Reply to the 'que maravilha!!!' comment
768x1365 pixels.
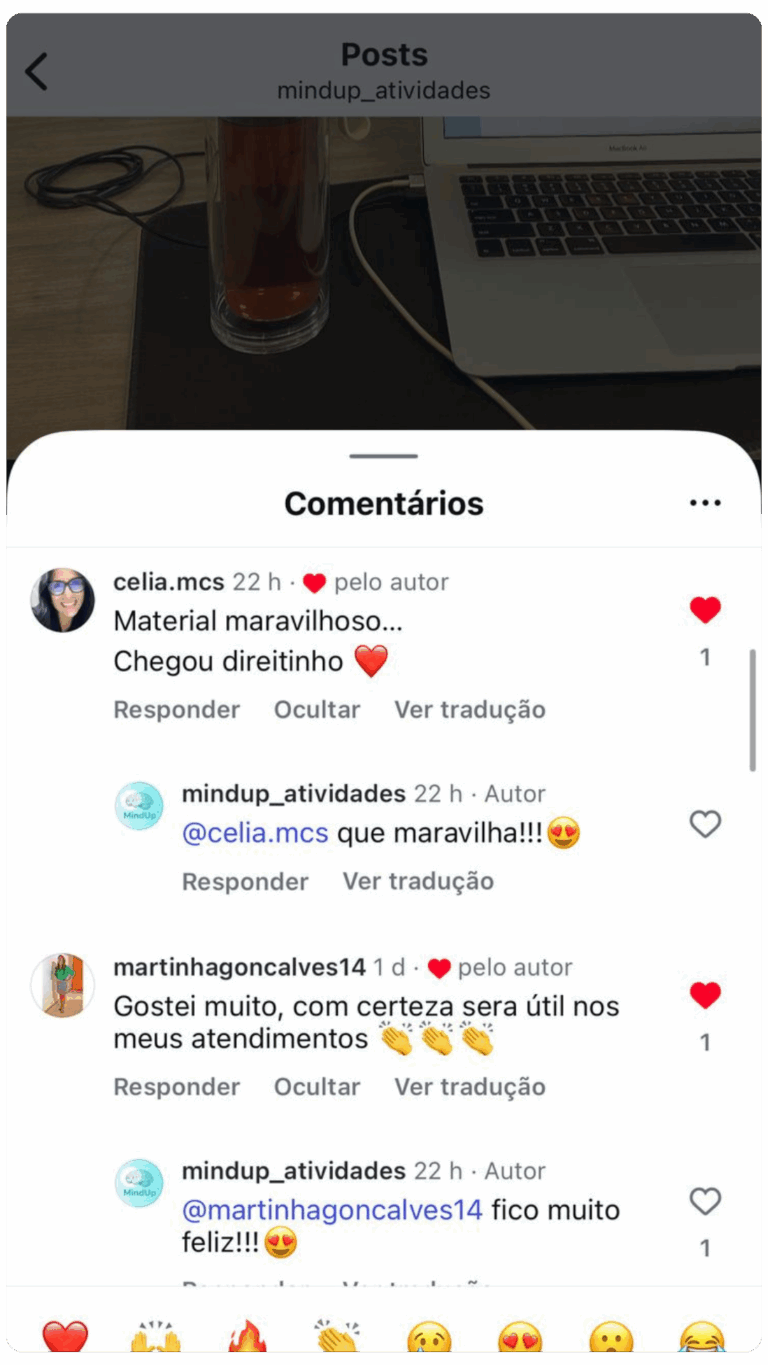pyautogui.click(x=245, y=882)
